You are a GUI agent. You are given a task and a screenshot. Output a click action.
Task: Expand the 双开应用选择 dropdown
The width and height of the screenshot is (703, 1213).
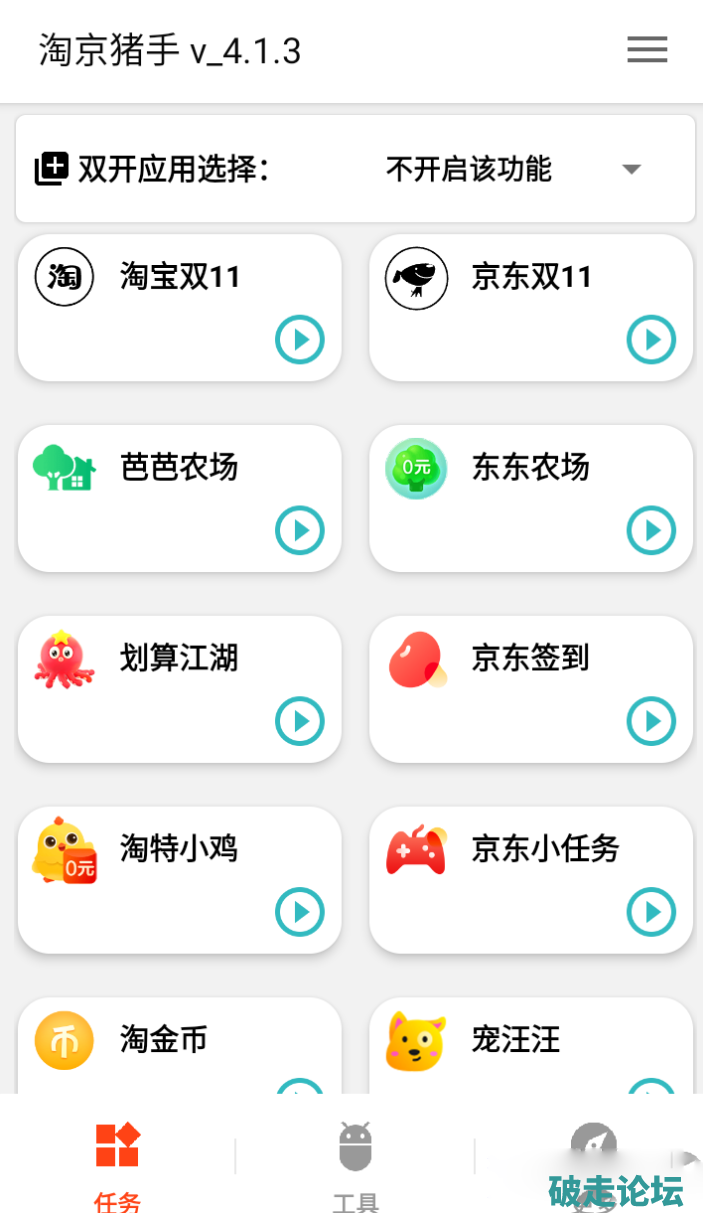[x=630, y=169]
